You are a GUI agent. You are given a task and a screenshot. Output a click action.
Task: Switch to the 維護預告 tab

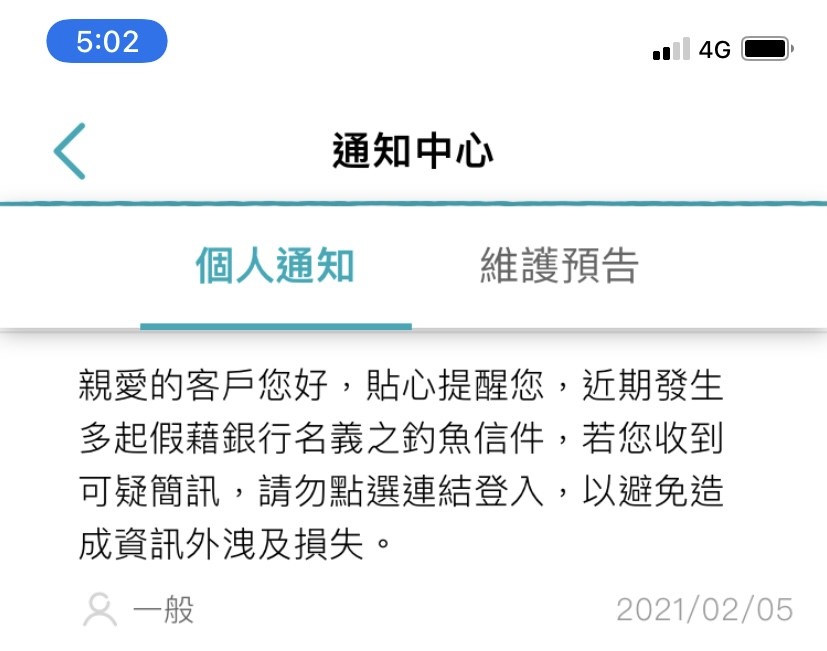pyautogui.click(x=559, y=267)
